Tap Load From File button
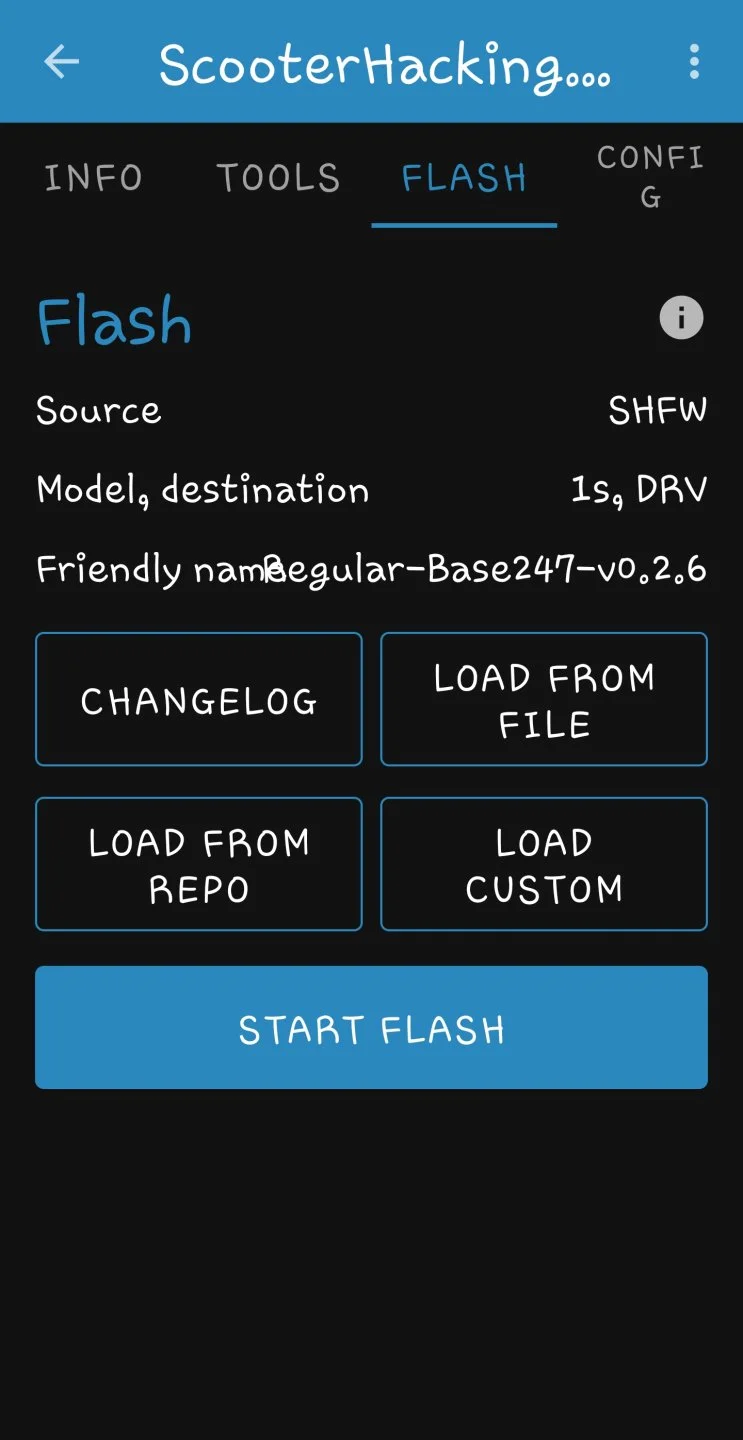 (x=544, y=700)
